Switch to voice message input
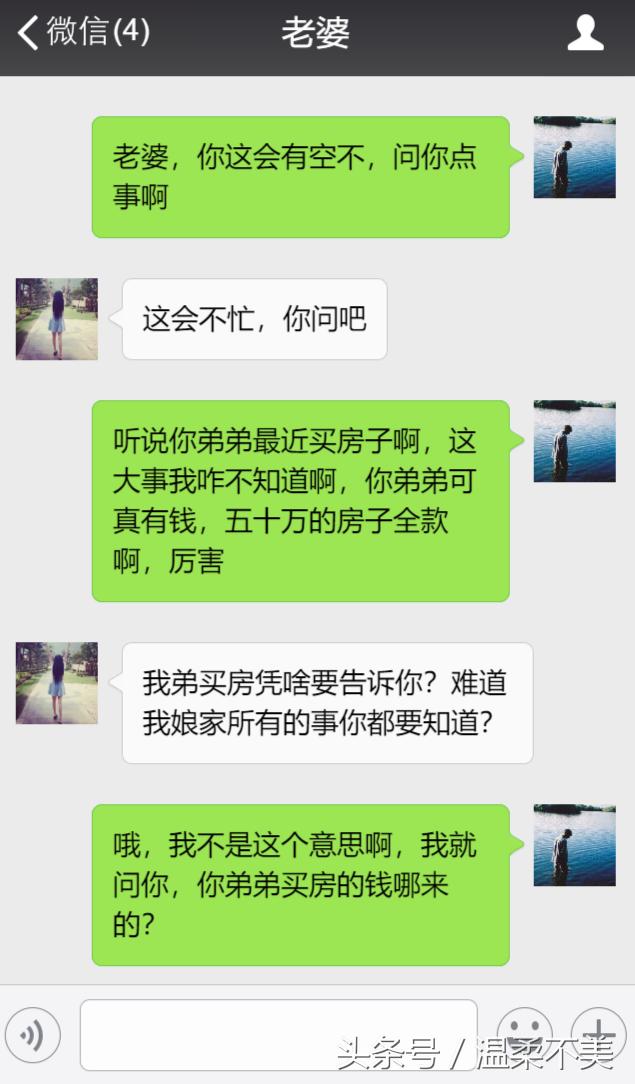635x1084 pixels. 33,1036
